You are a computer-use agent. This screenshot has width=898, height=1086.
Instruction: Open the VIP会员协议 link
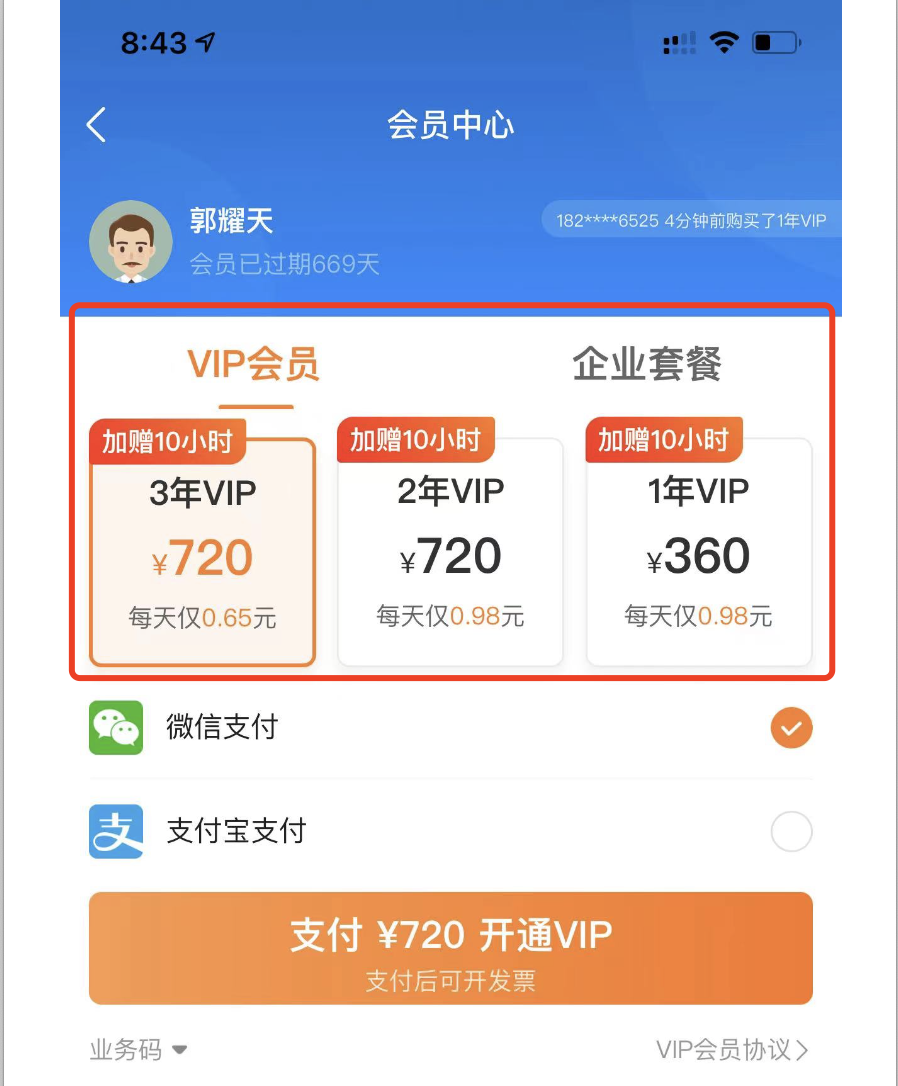coord(732,1050)
